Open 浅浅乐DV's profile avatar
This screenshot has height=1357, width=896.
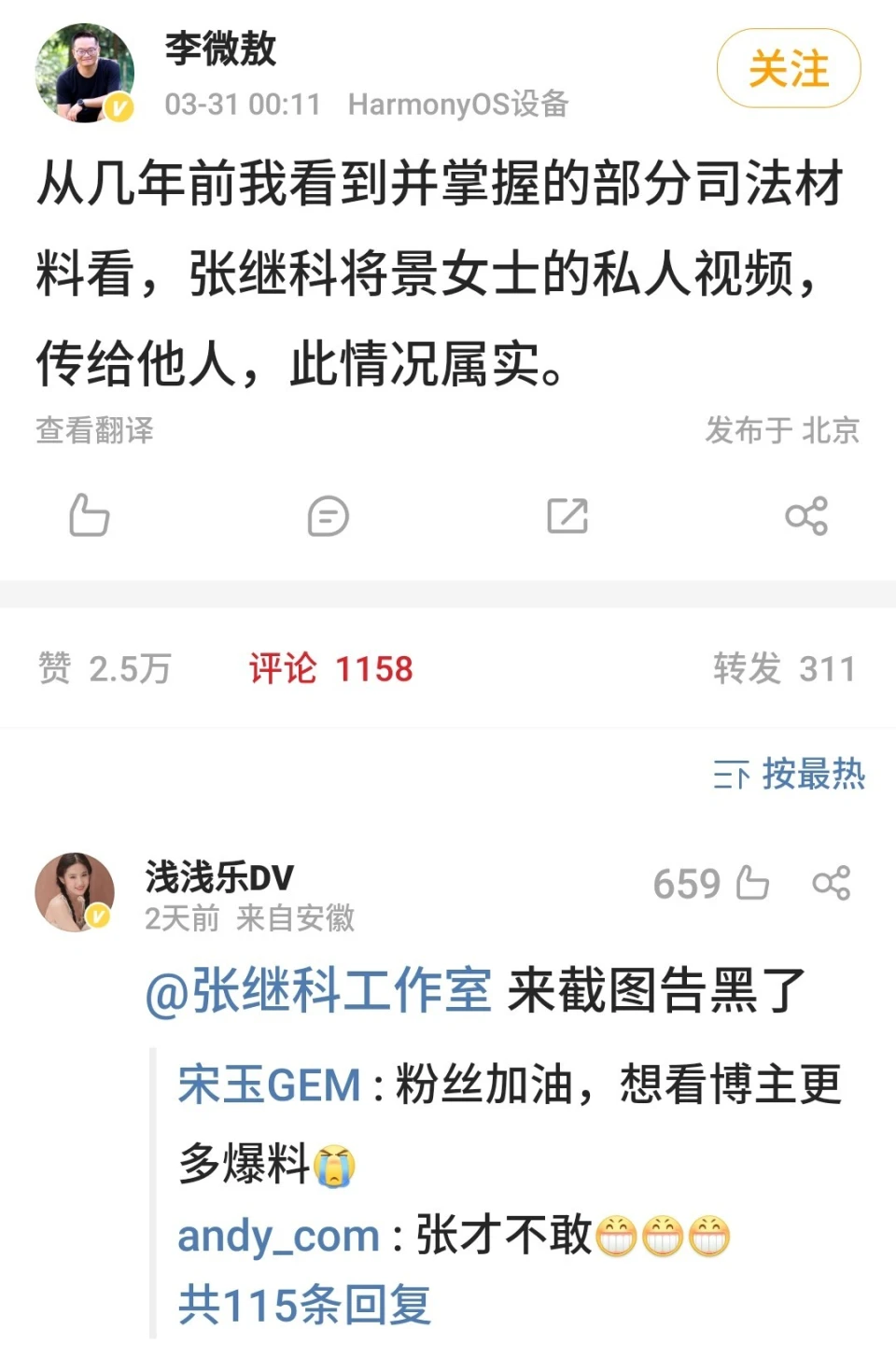tap(75, 891)
